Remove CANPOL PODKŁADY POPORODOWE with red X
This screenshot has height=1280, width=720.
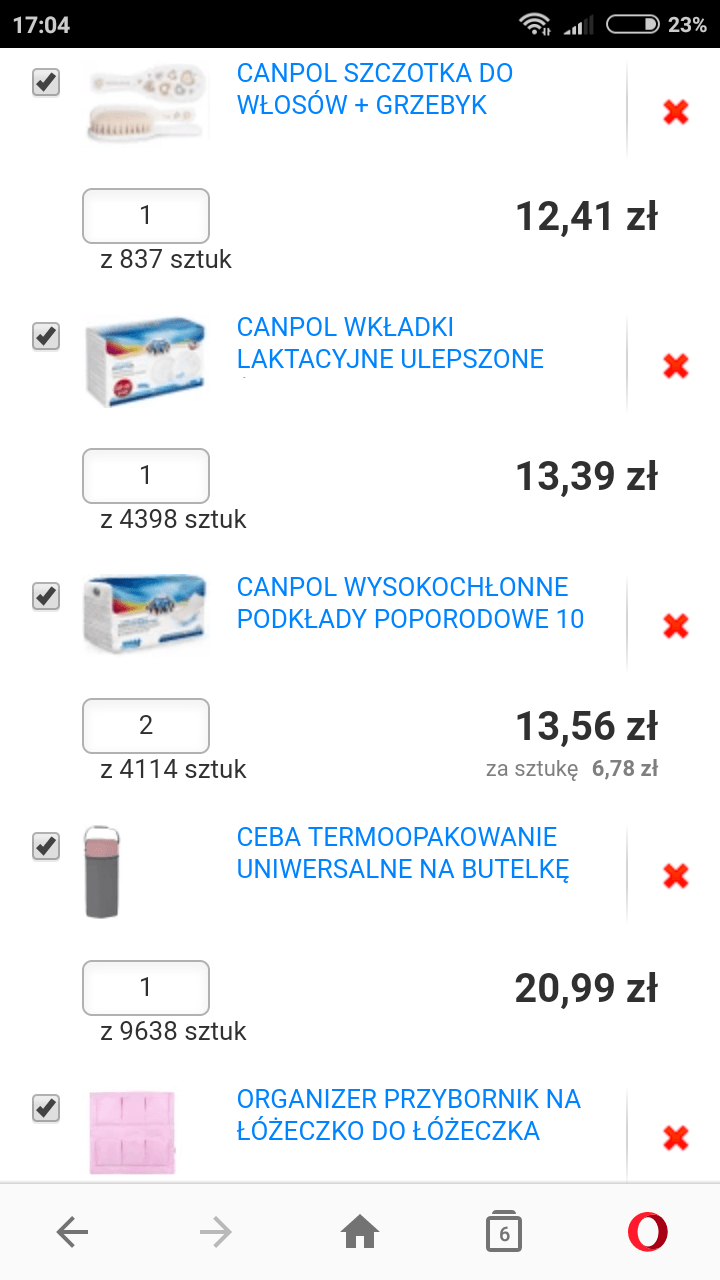[x=676, y=626]
